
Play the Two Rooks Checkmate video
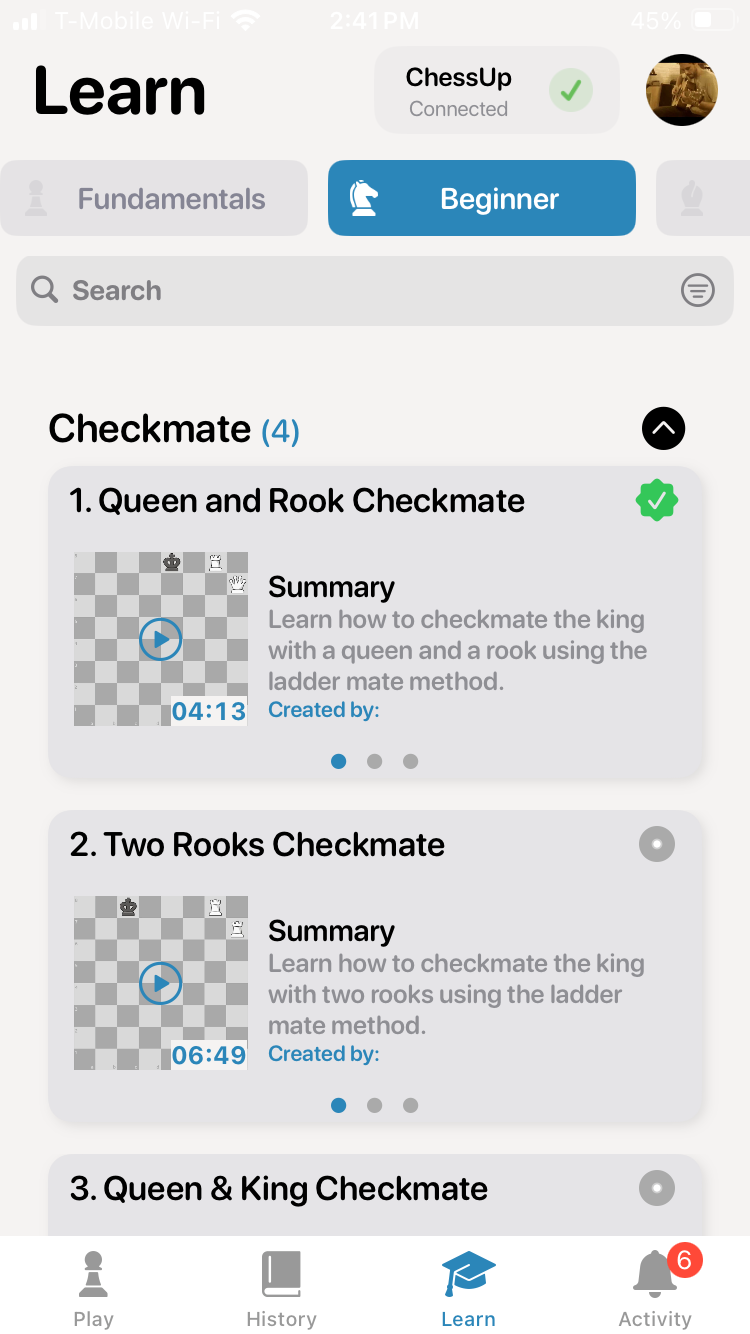click(x=160, y=983)
